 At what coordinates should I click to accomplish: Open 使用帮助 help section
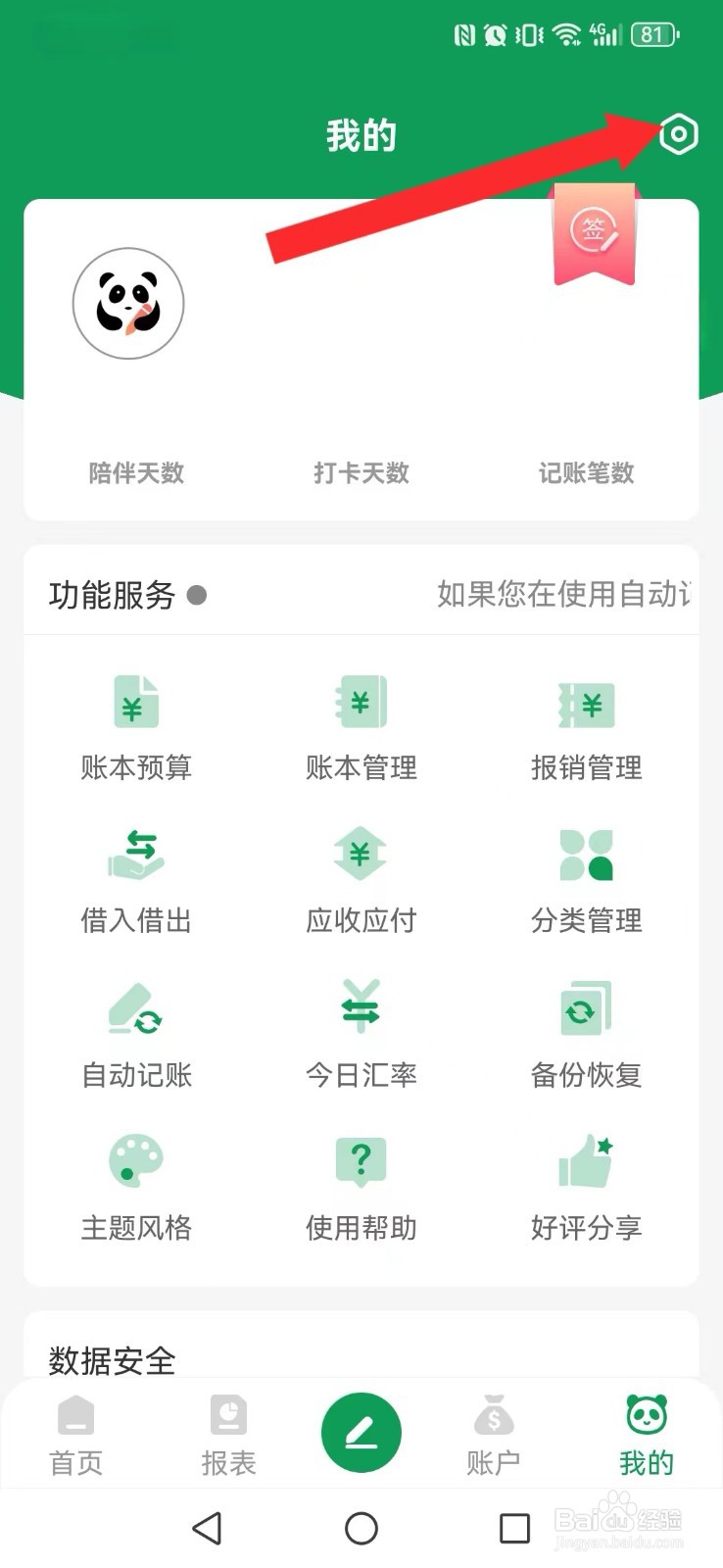[x=361, y=1187]
